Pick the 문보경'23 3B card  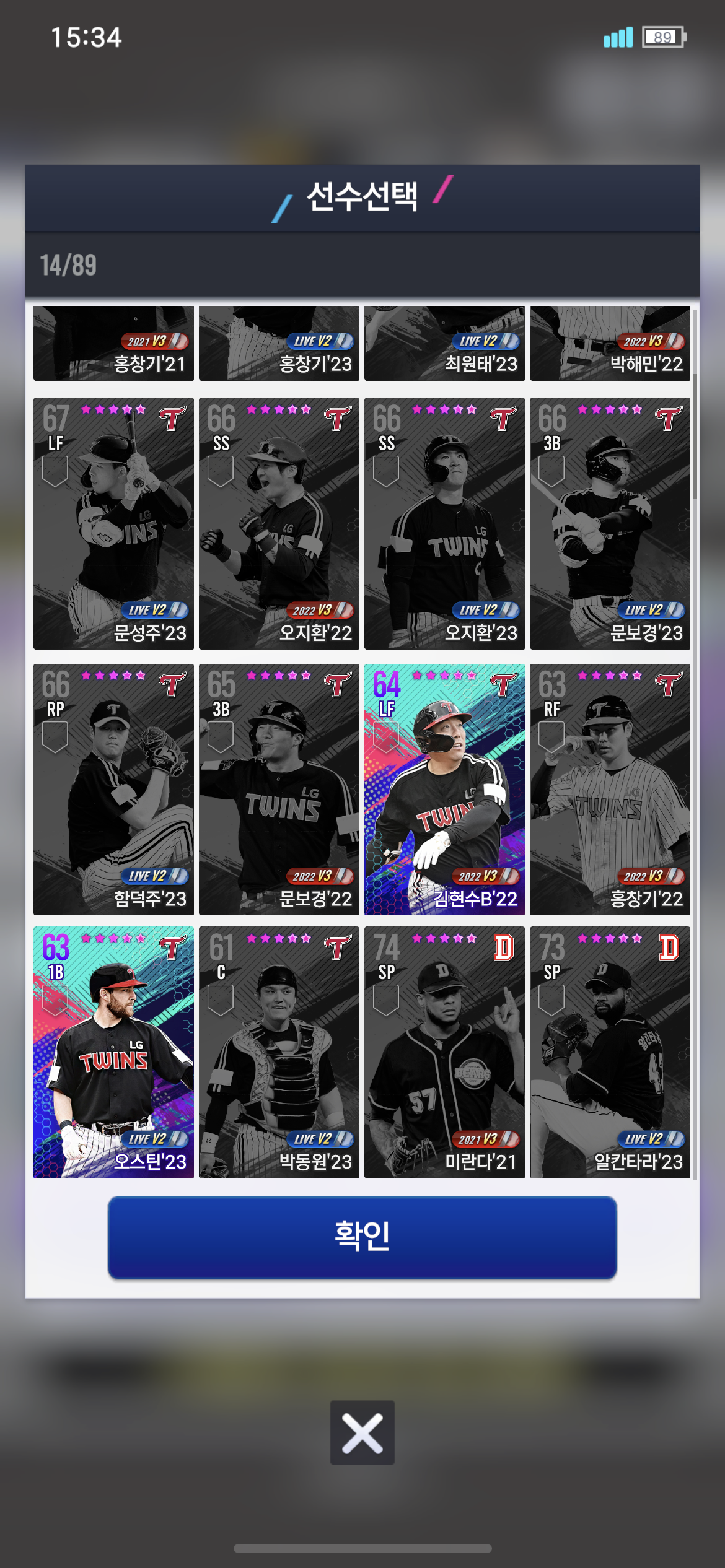[610, 523]
